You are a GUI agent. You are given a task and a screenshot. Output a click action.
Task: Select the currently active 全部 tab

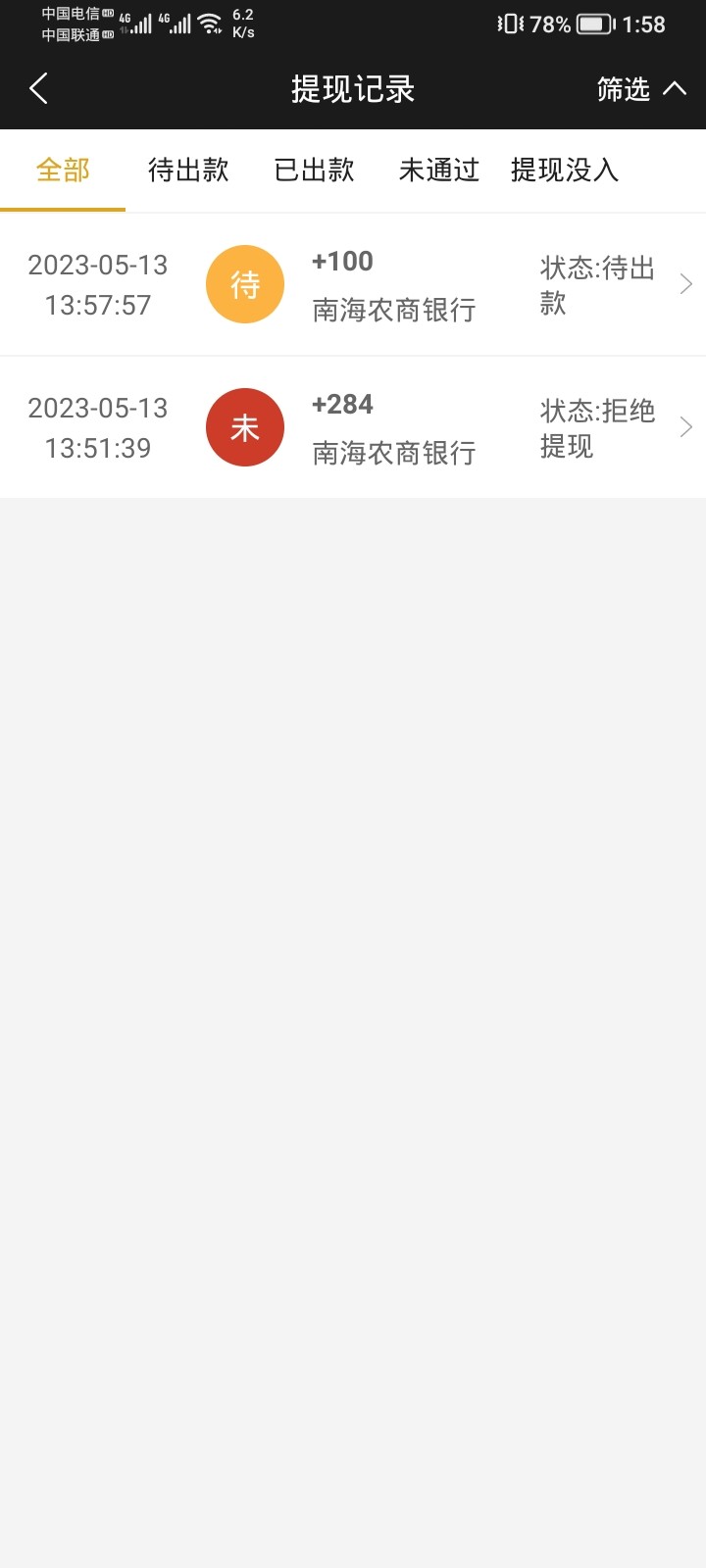point(63,171)
